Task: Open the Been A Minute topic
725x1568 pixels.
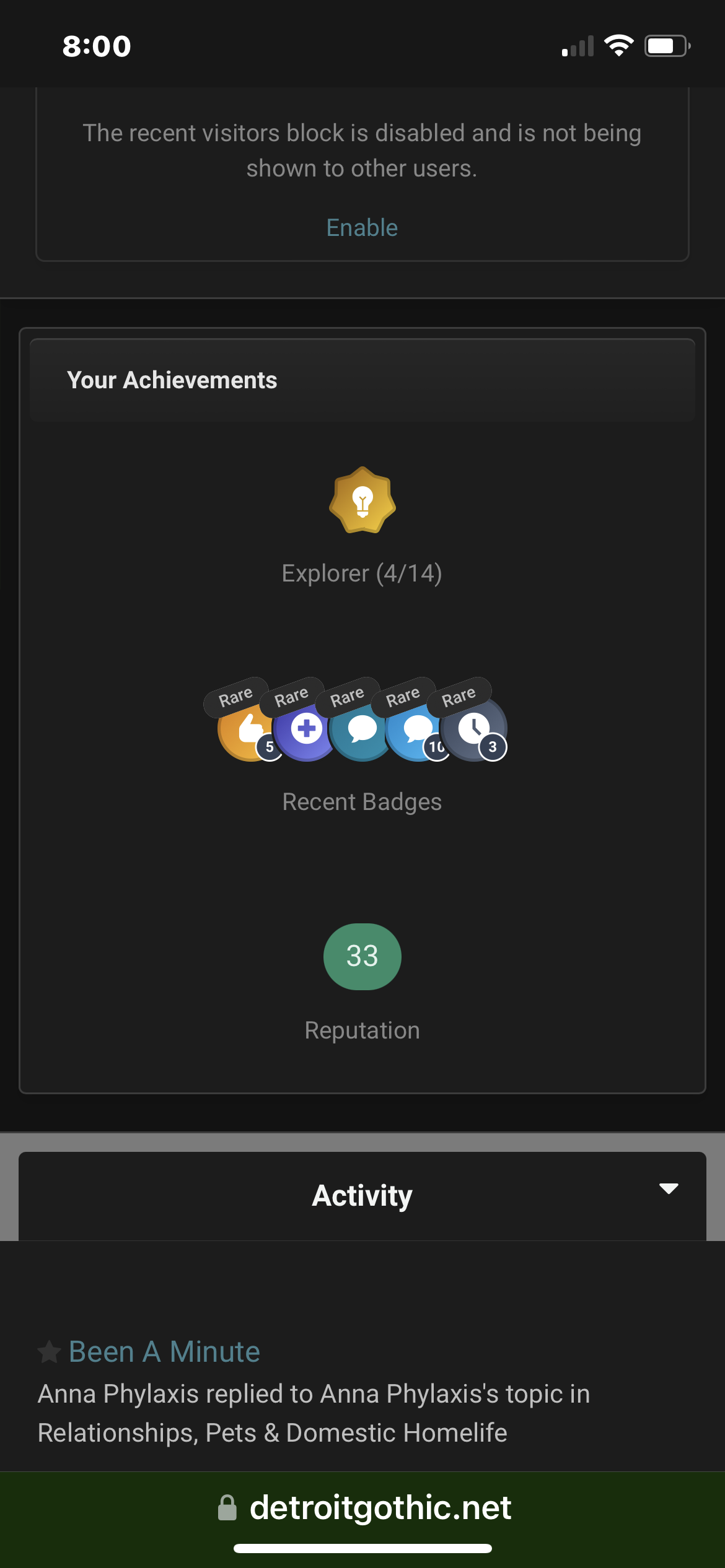Action: 164,1351
